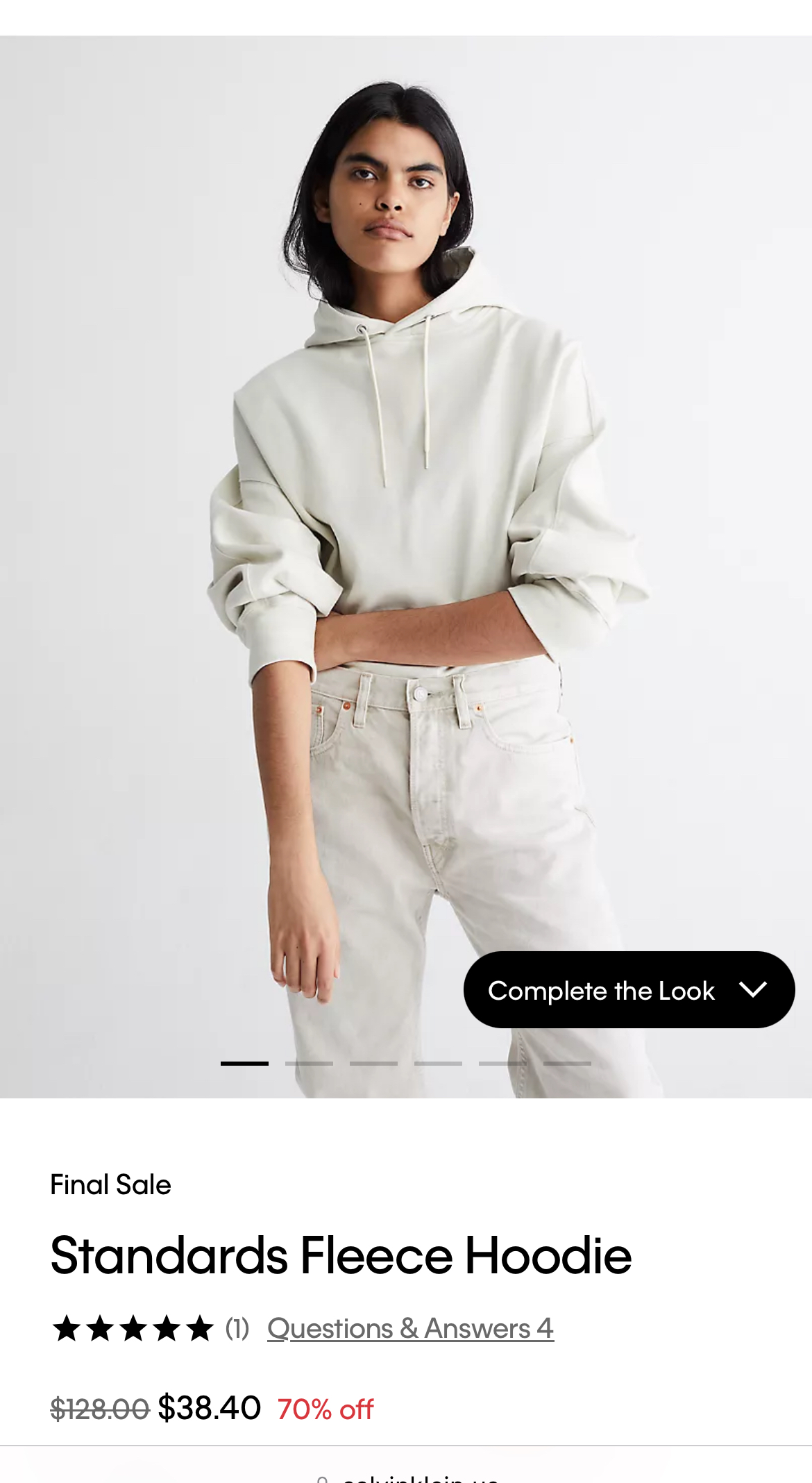The width and height of the screenshot is (812, 1483).
Task: Jump to the second product image indicator
Action: pyautogui.click(x=309, y=1063)
